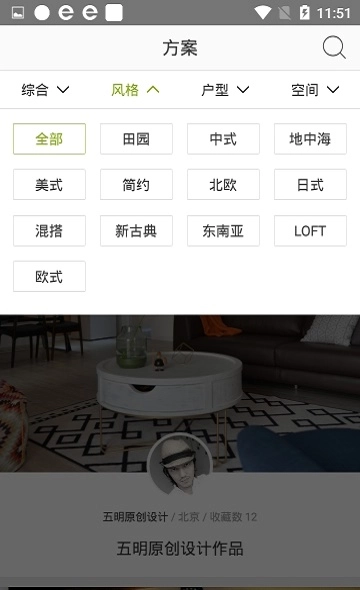Expand the 综合 sort dropdown
The width and height of the screenshot is (360, 590).
click(x=45, y=90)
